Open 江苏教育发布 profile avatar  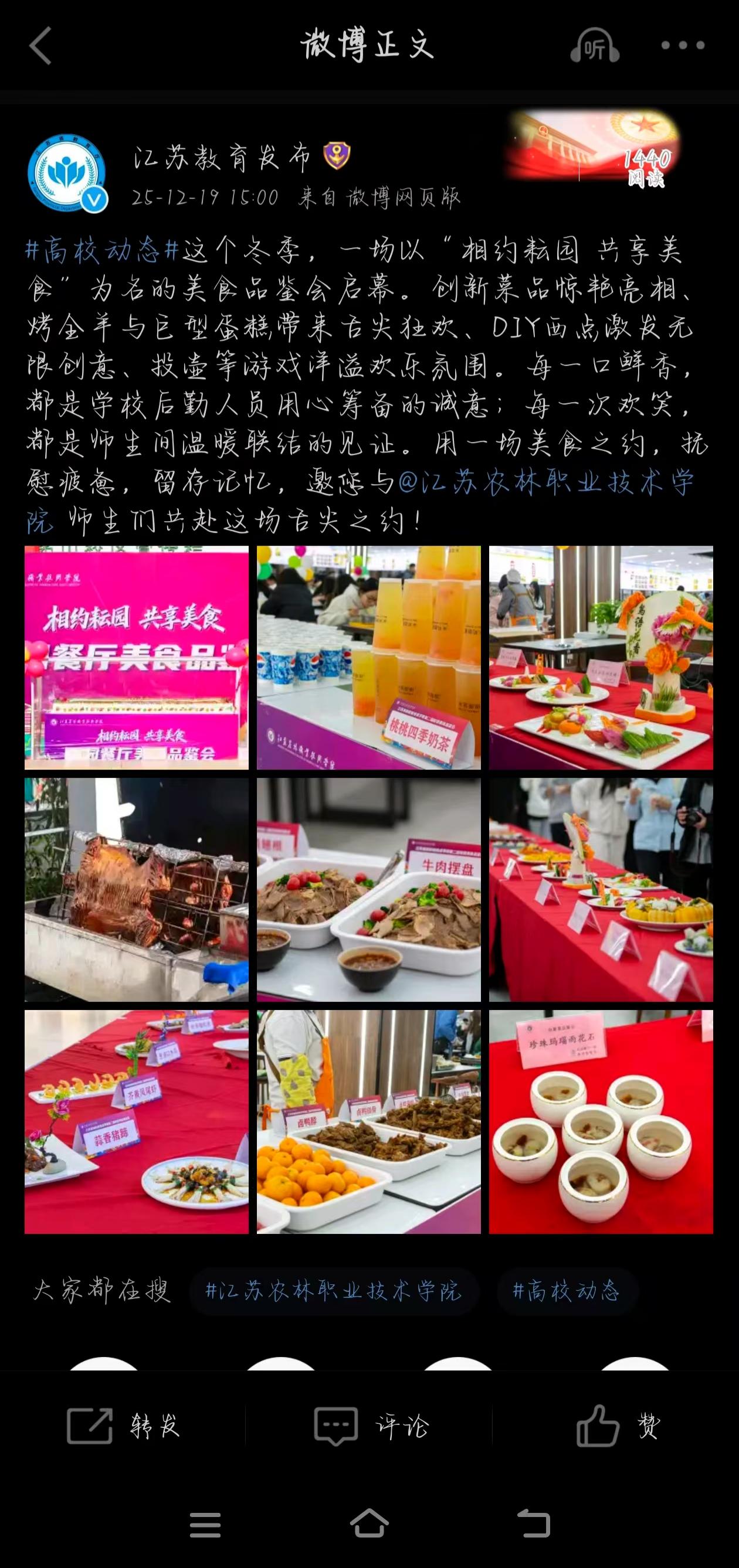coord(67,174)
